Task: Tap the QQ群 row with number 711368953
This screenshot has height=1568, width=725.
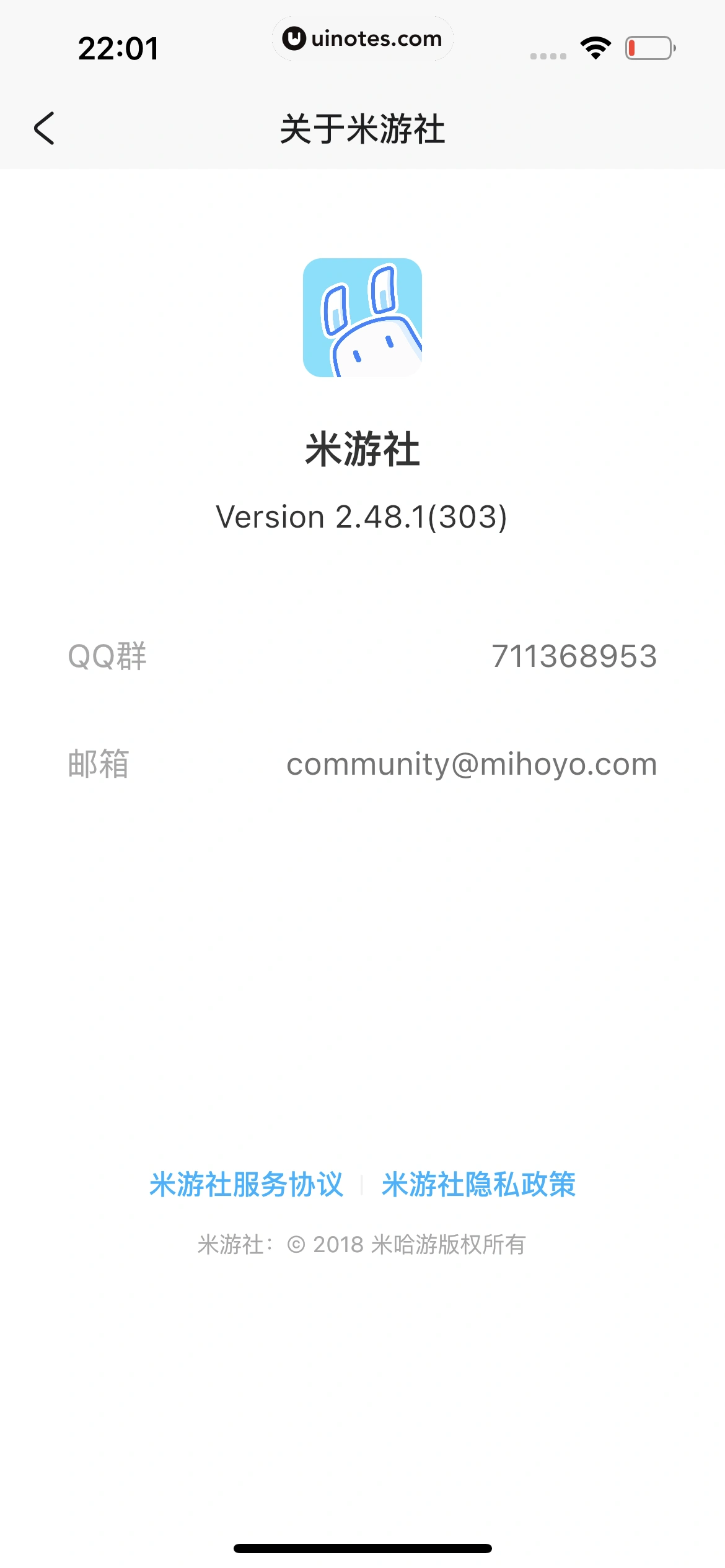Action: coord(362,656)
